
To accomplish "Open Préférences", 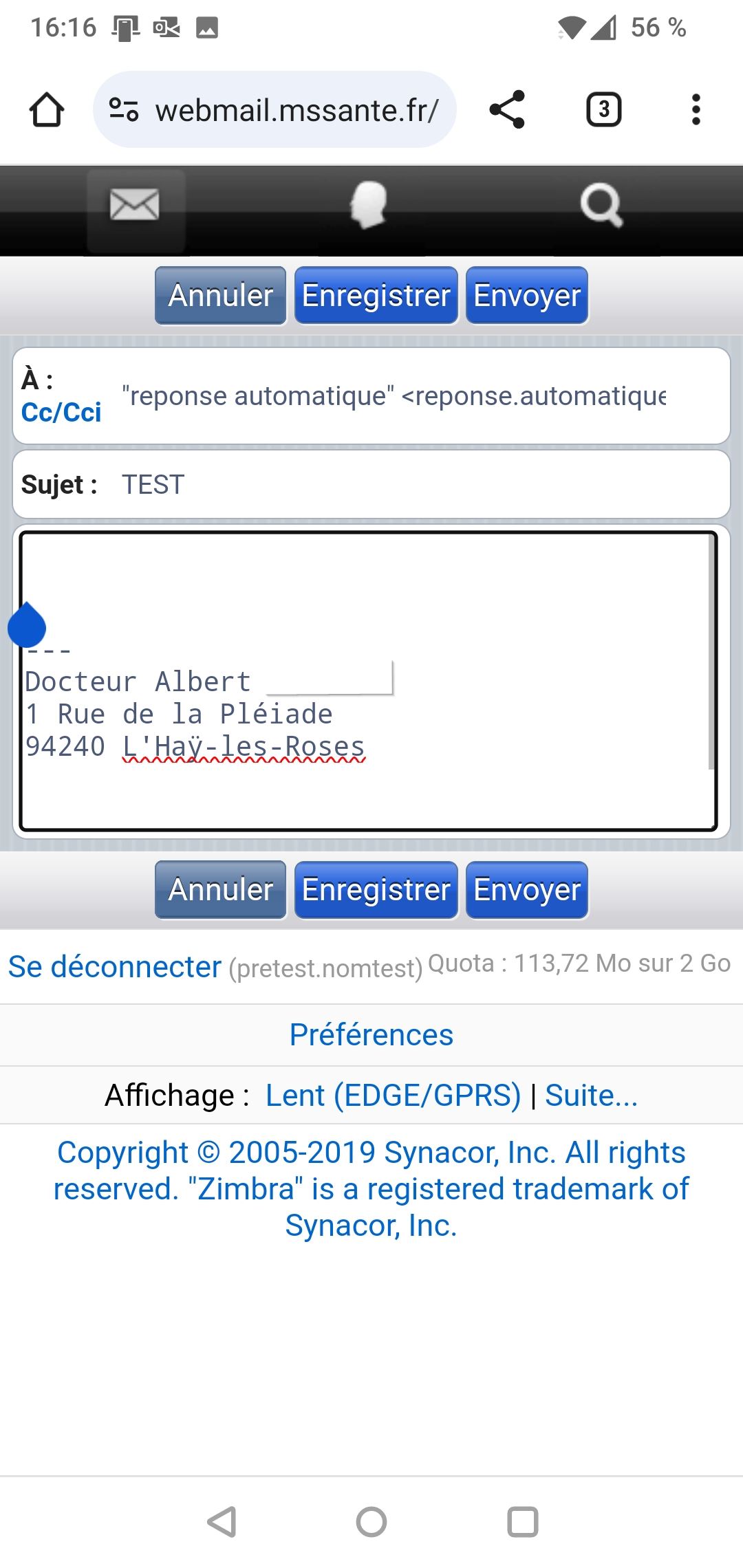I will coord(371,1034).
